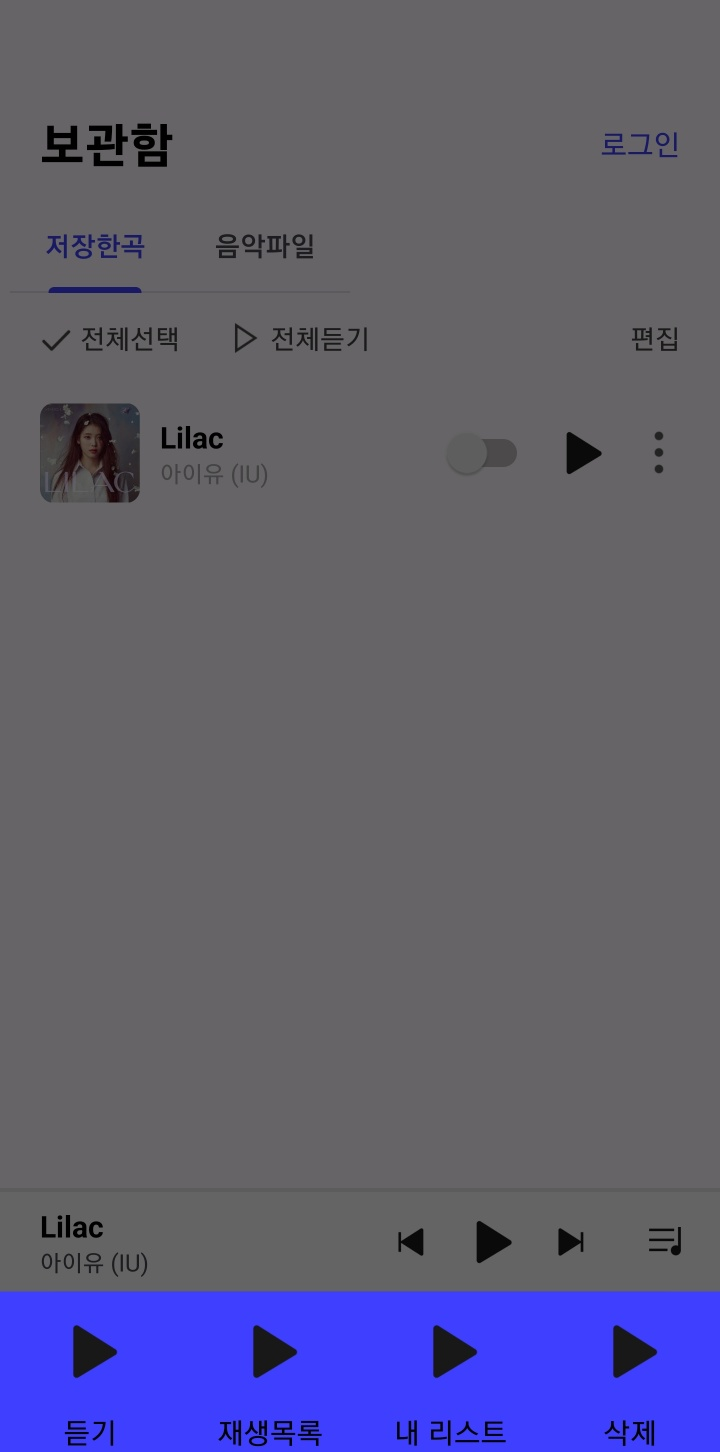Toggle the switch on the Lilac row
The height and width of the screenshot is (1452, 720).
click(482, 453)
